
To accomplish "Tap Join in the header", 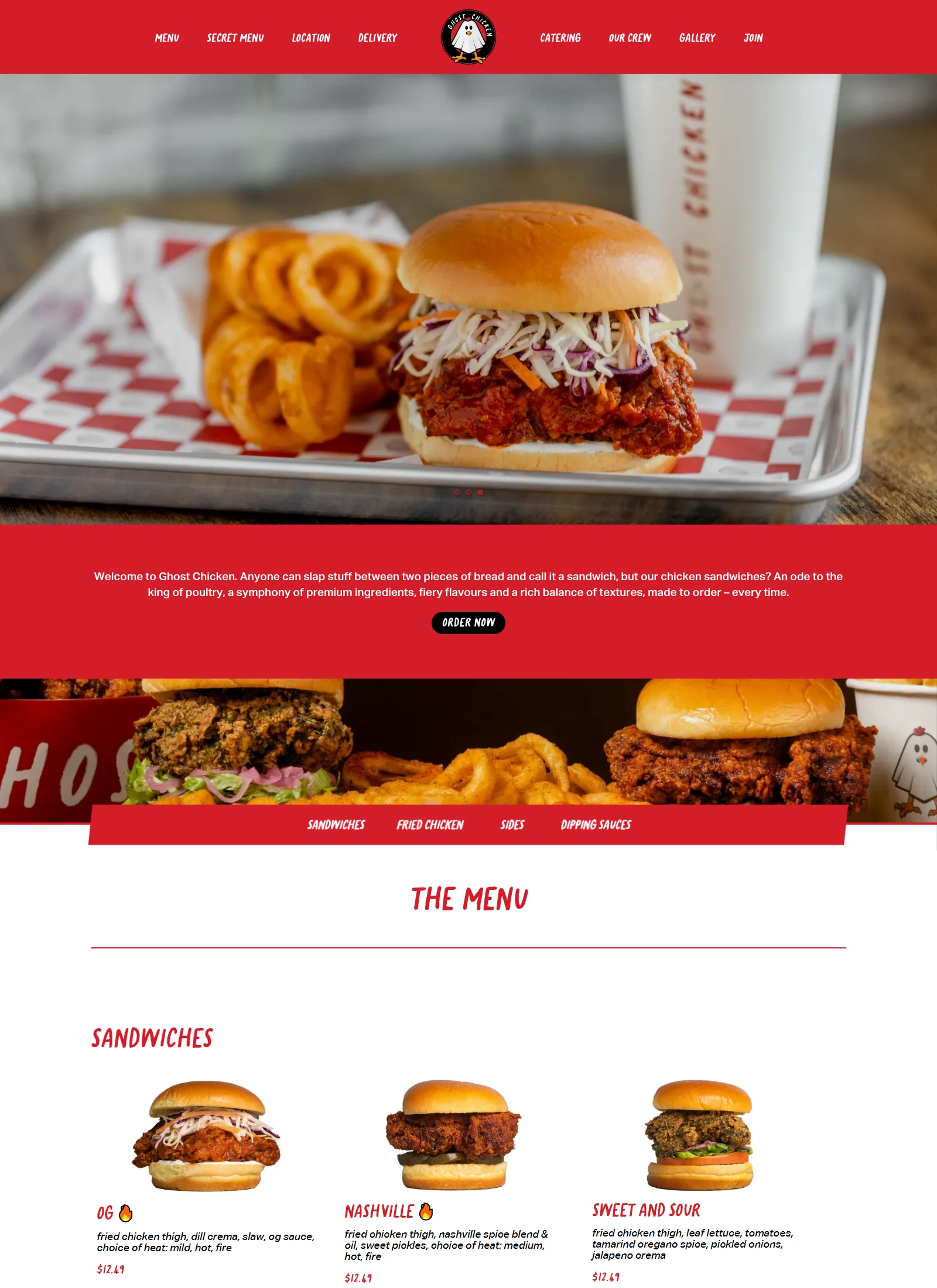I will click(753, 38).
